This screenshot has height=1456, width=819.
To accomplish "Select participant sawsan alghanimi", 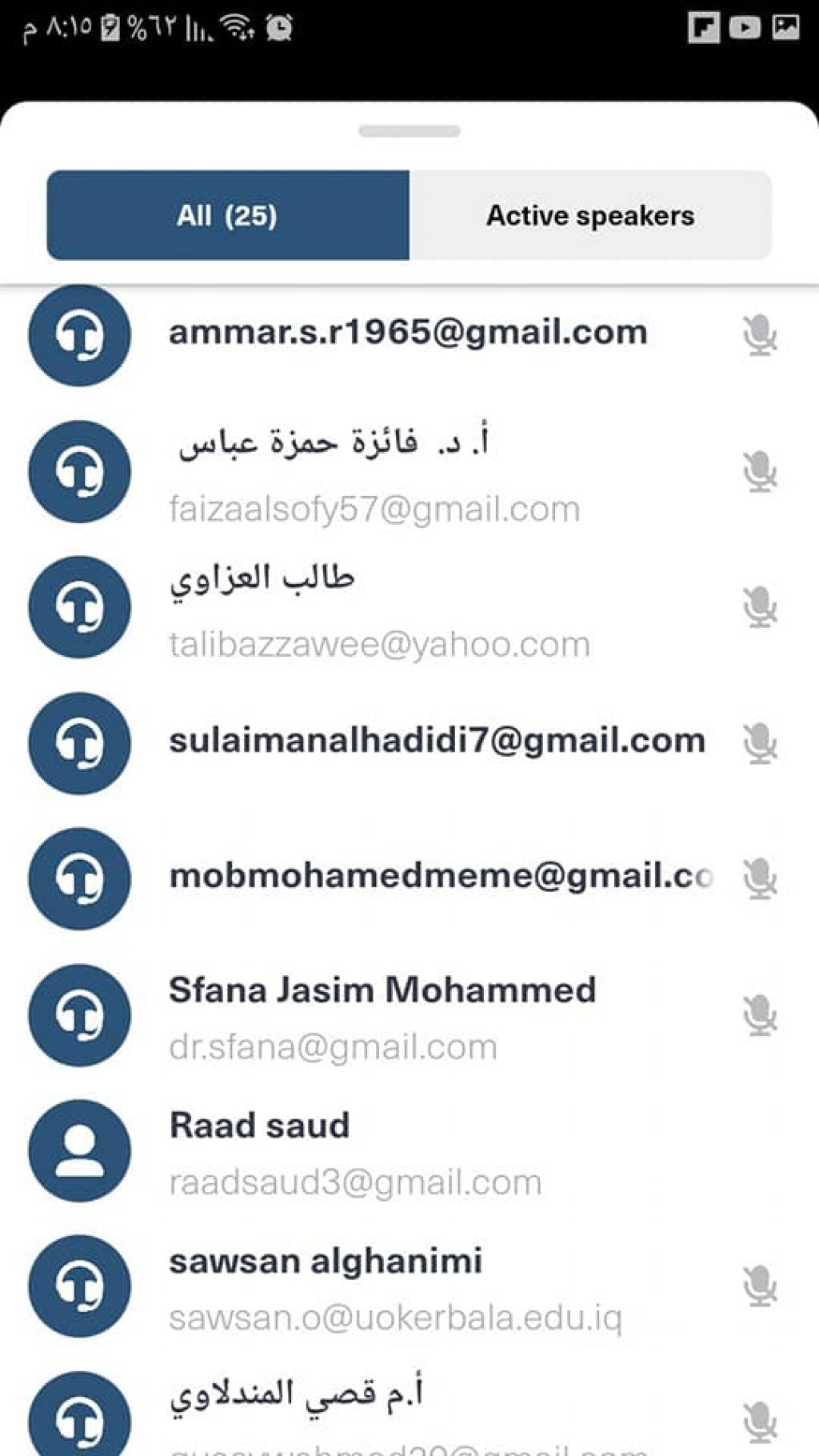I will tap(395, 1288).
